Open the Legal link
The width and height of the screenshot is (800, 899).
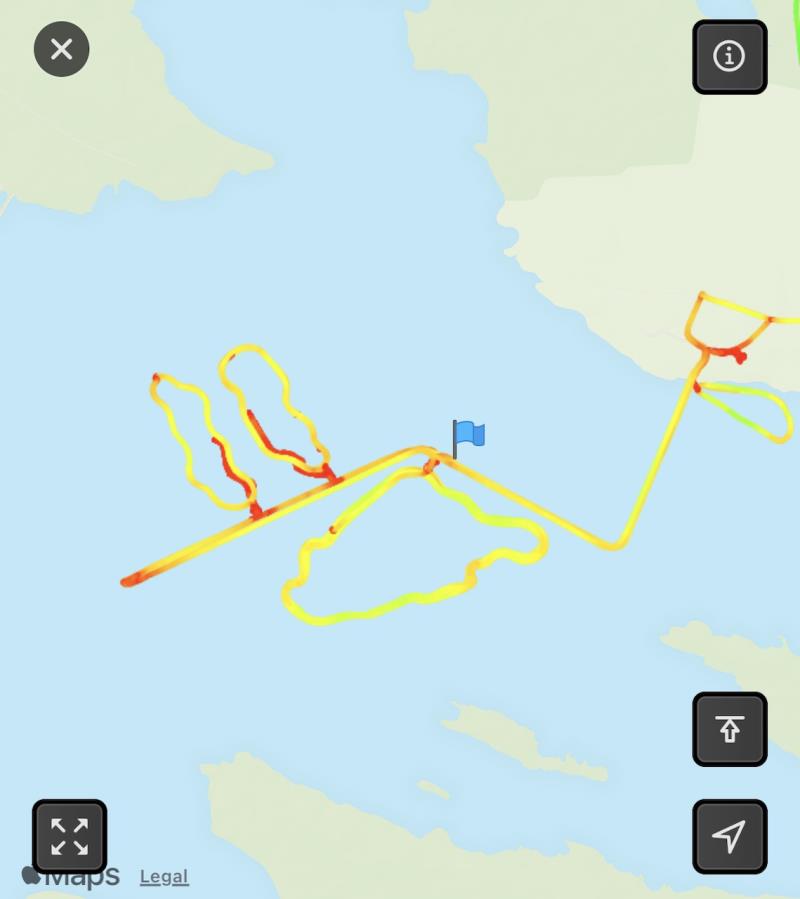pyautogui.click(x=164, y=877)
